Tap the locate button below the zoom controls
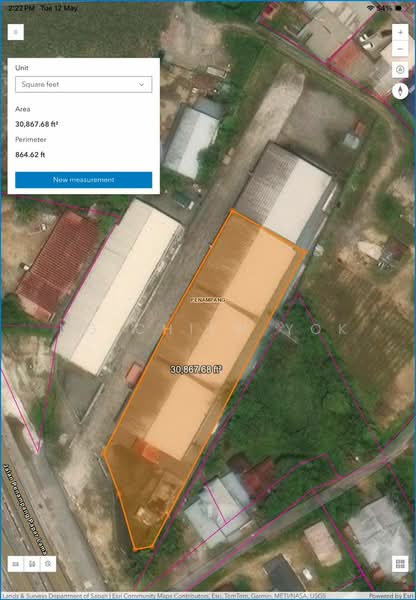The width and height of the screenshot is (416, 600). pos(400,70)
